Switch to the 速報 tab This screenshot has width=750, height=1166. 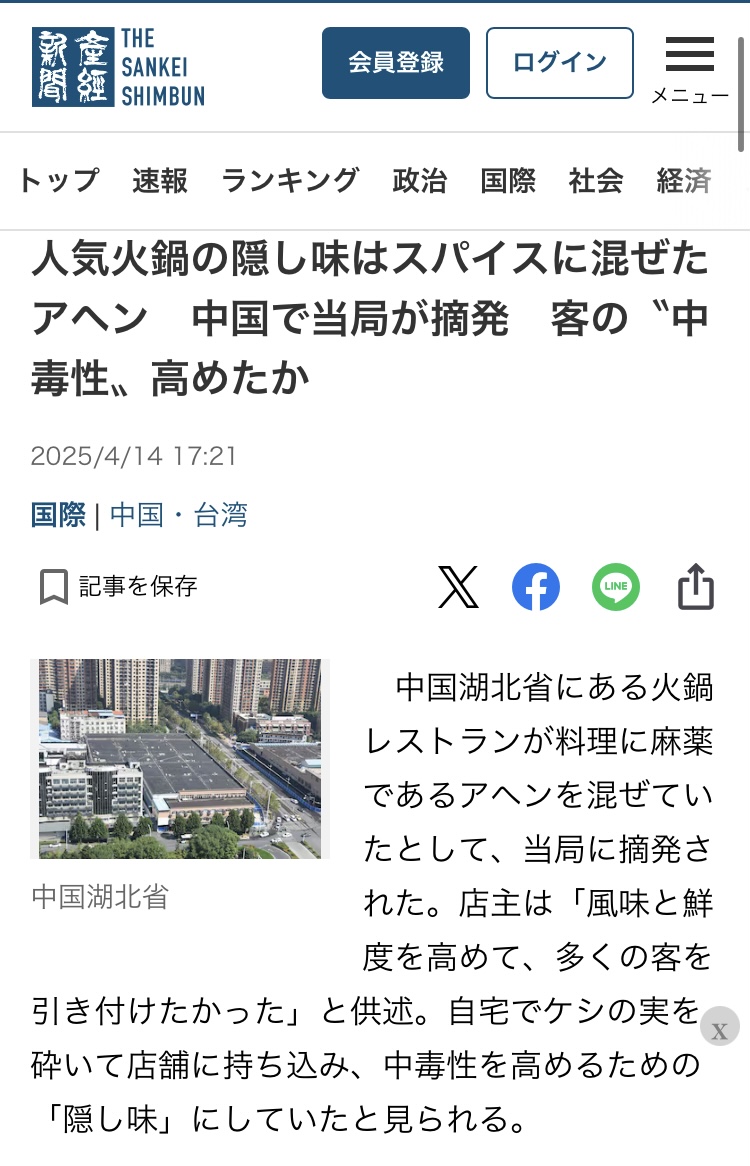(x=160, y=181)
